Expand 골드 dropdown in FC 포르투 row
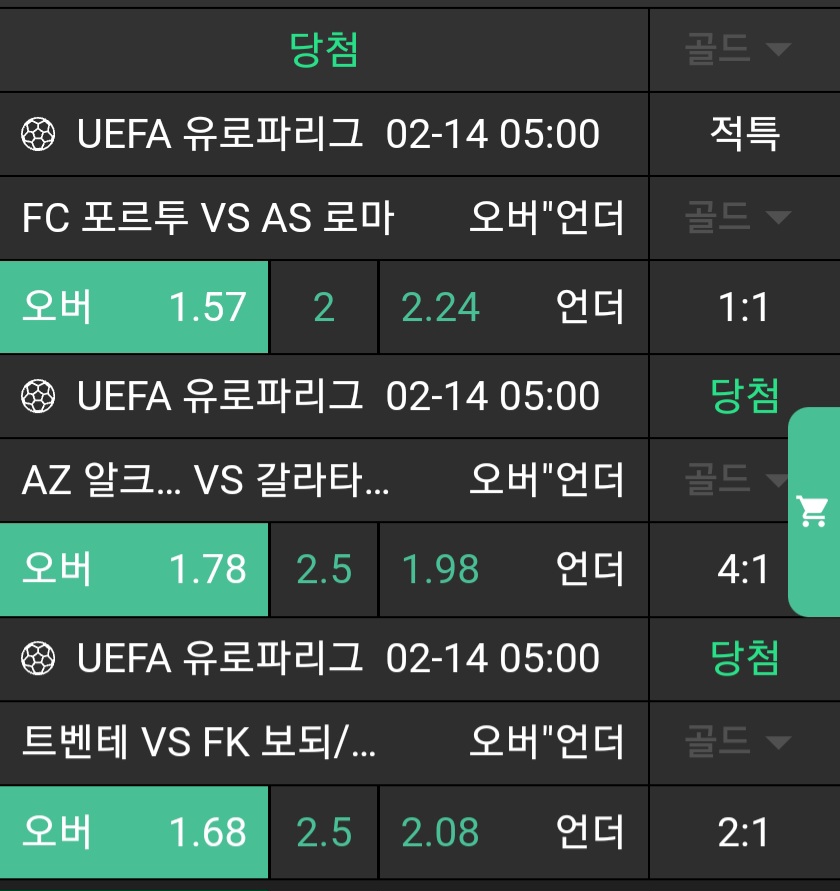 pos(738,216)
